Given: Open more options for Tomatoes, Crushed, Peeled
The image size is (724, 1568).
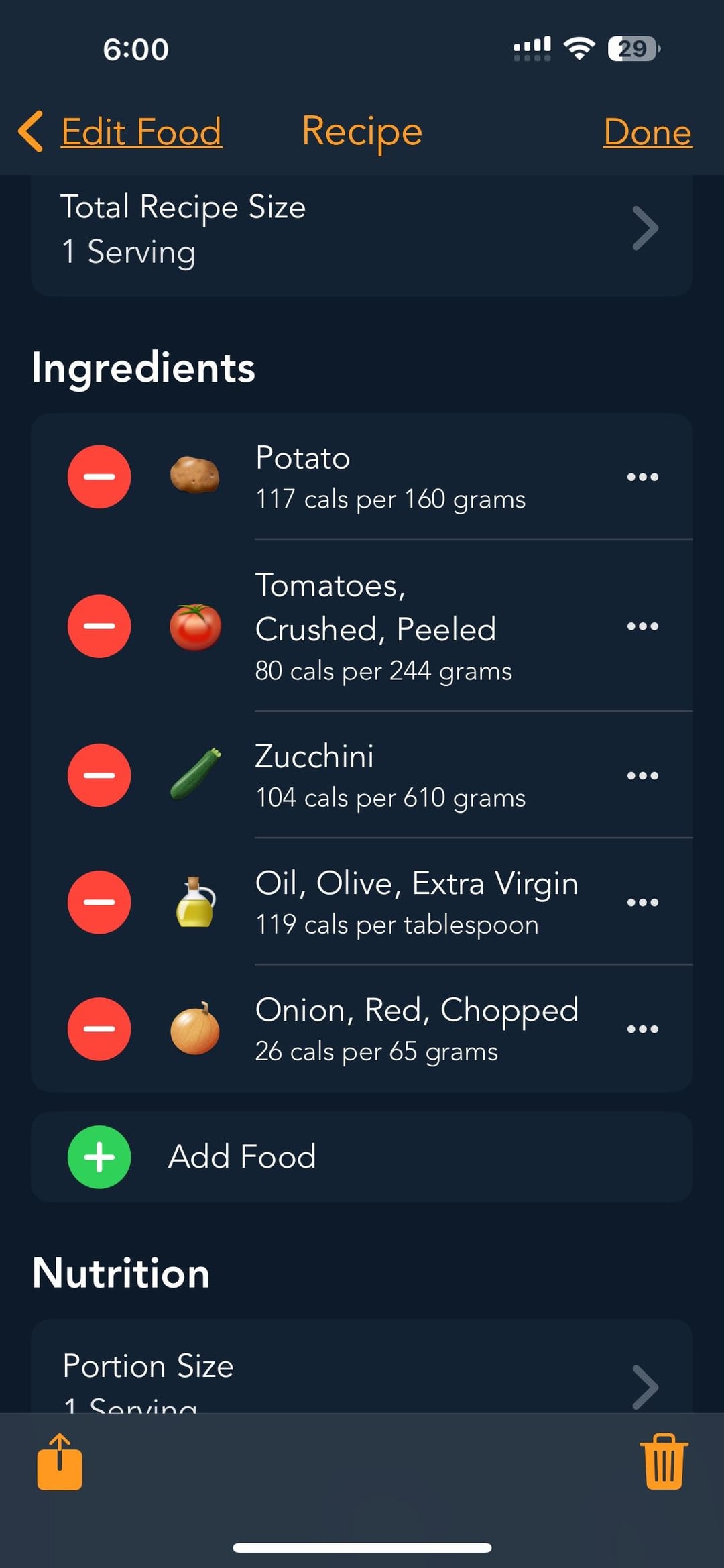Looking at the screenshot, I should click(643, 626).
